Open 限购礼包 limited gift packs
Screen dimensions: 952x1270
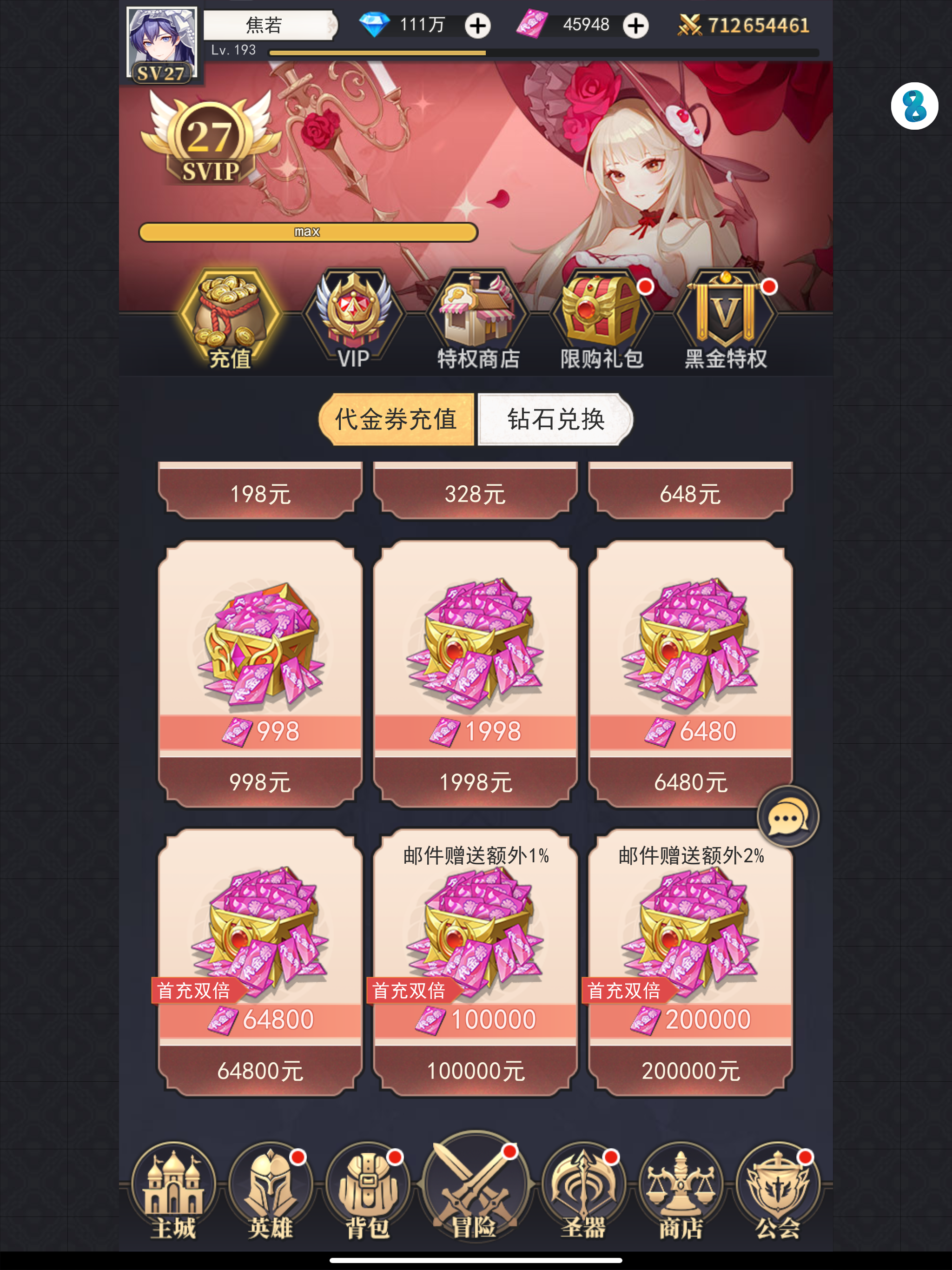[601, 318]
